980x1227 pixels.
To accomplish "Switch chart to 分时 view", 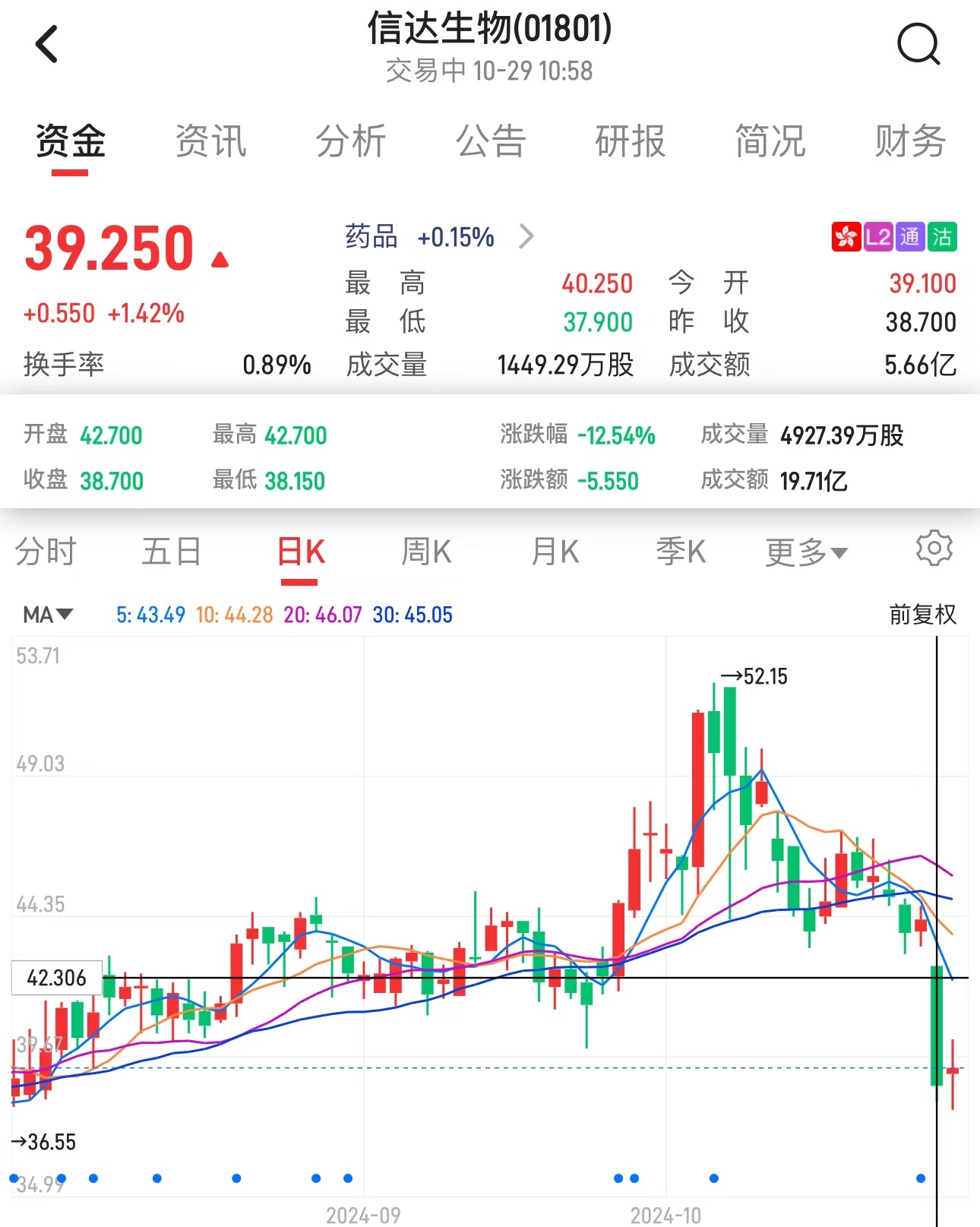I will click(46, 552).
